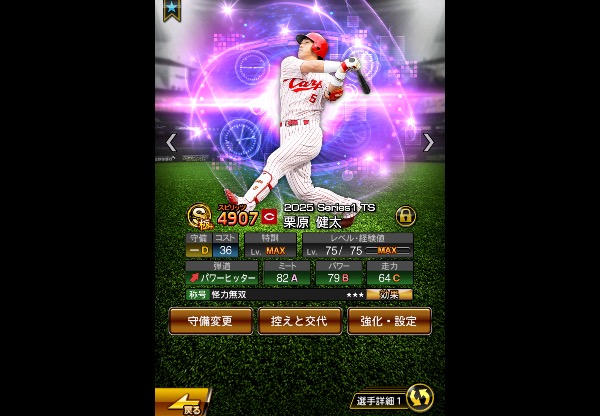The height and width of the screenshot is (416, 600).
Task: Open 強化・設定 enhancement settings
Action: point(389,321)
